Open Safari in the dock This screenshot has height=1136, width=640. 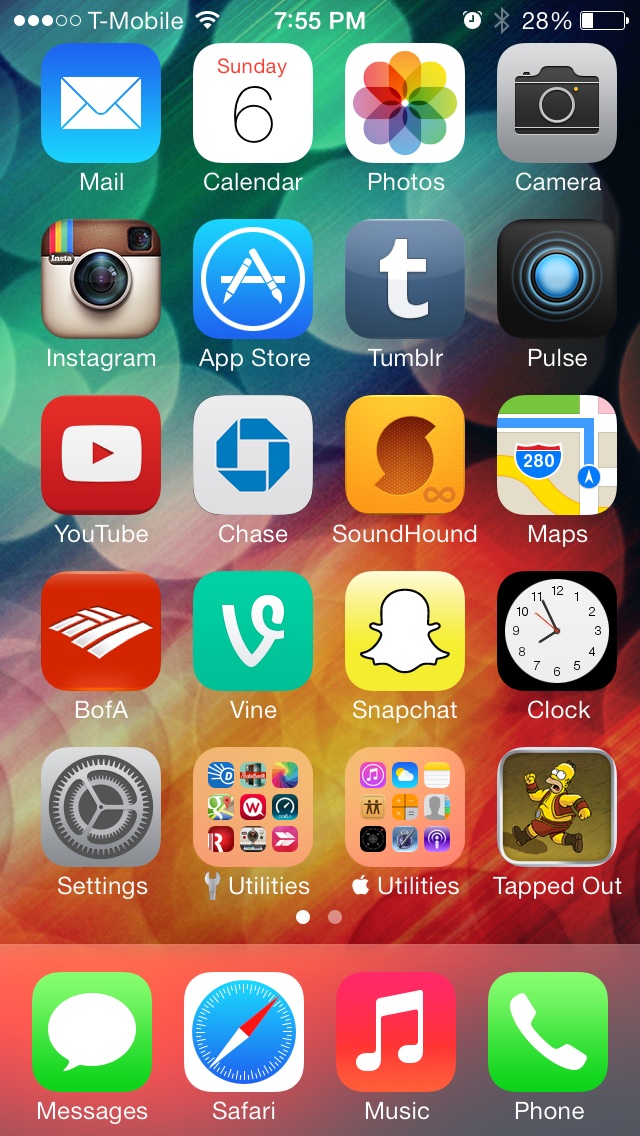pos(244,1032)
